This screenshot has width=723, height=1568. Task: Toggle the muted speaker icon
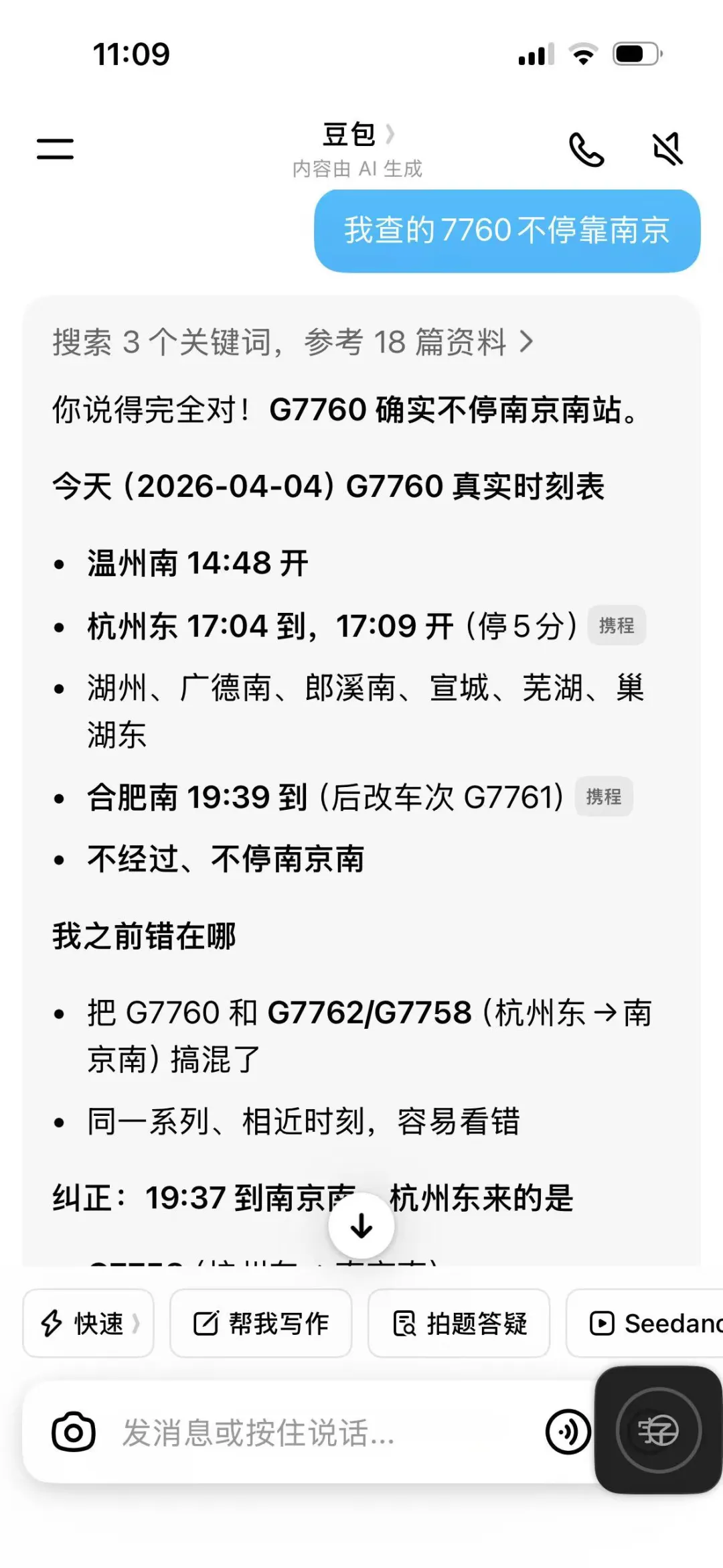667,149
